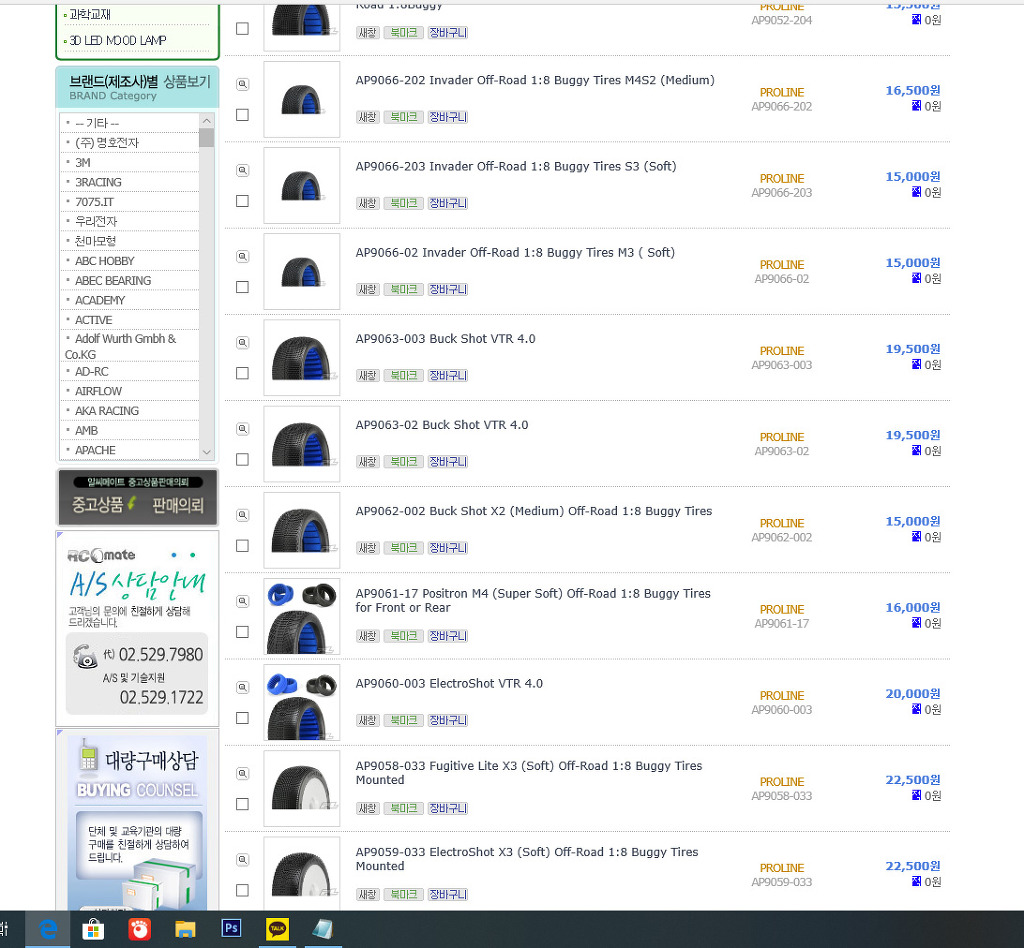Choose 3RACING in the brand list

(98, 182)
